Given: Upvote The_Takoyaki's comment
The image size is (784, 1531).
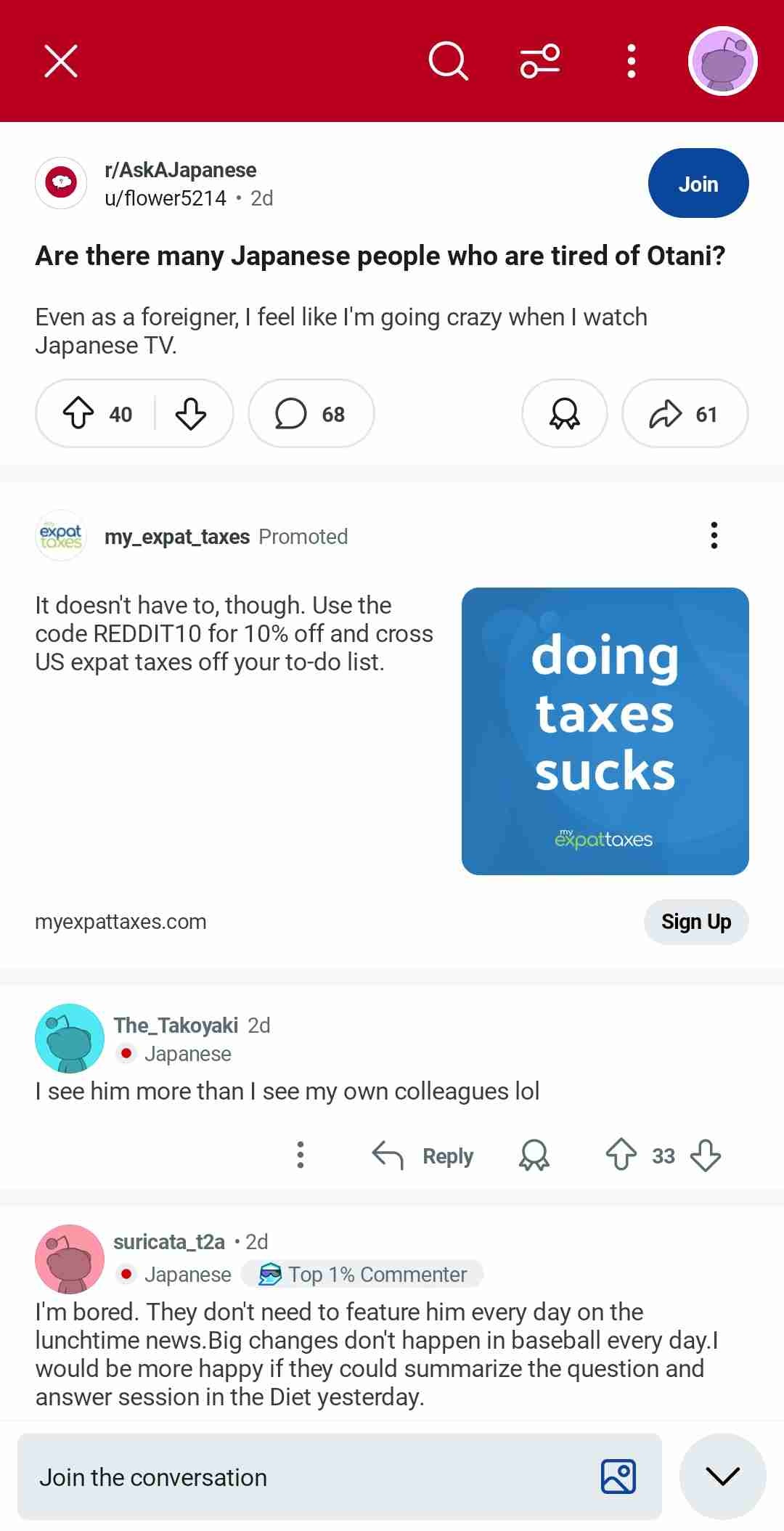Looking at the screenshot, I should coord(621,1155).
